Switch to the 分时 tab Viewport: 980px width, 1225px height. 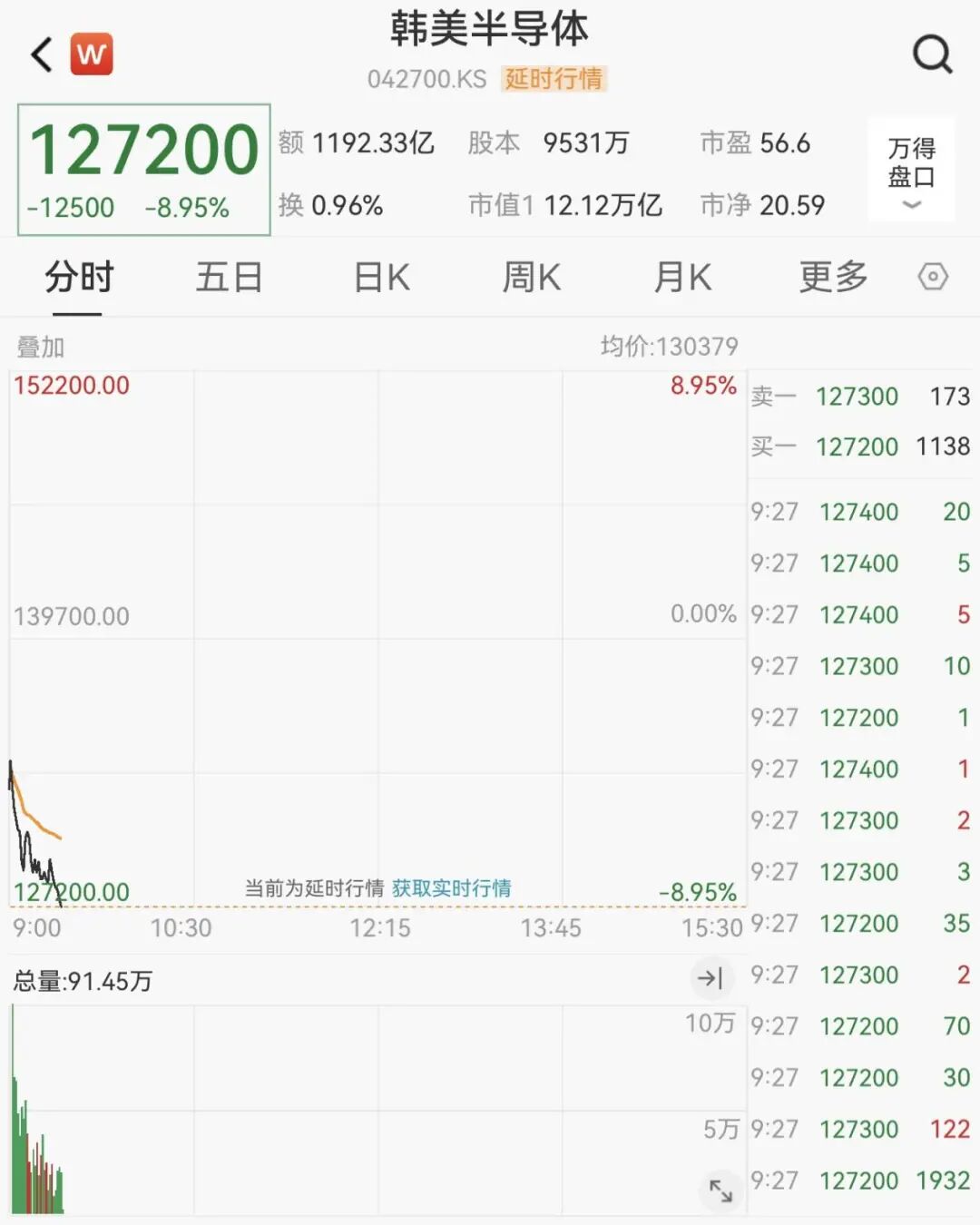pos(79,278)
